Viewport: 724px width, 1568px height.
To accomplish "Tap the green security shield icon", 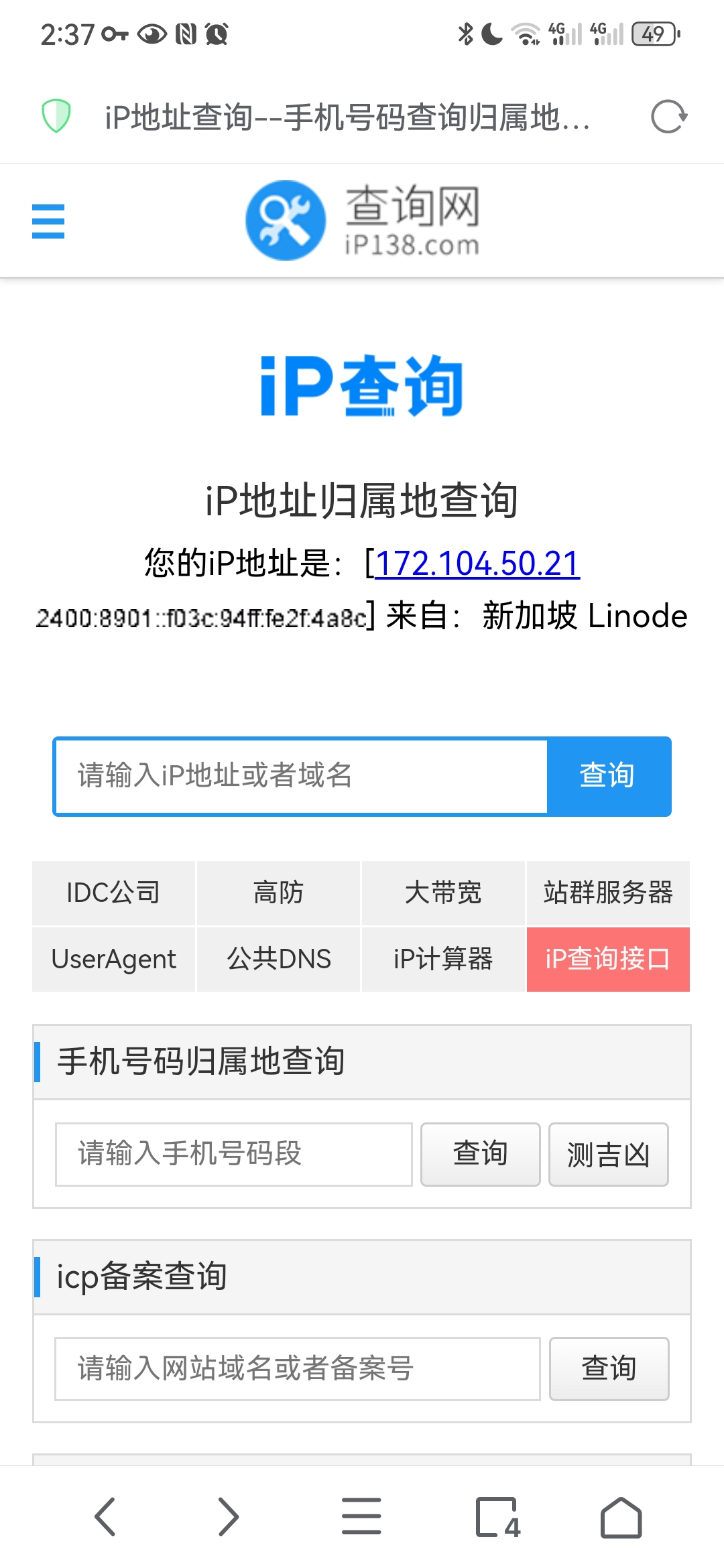I will tap(56, 117).
